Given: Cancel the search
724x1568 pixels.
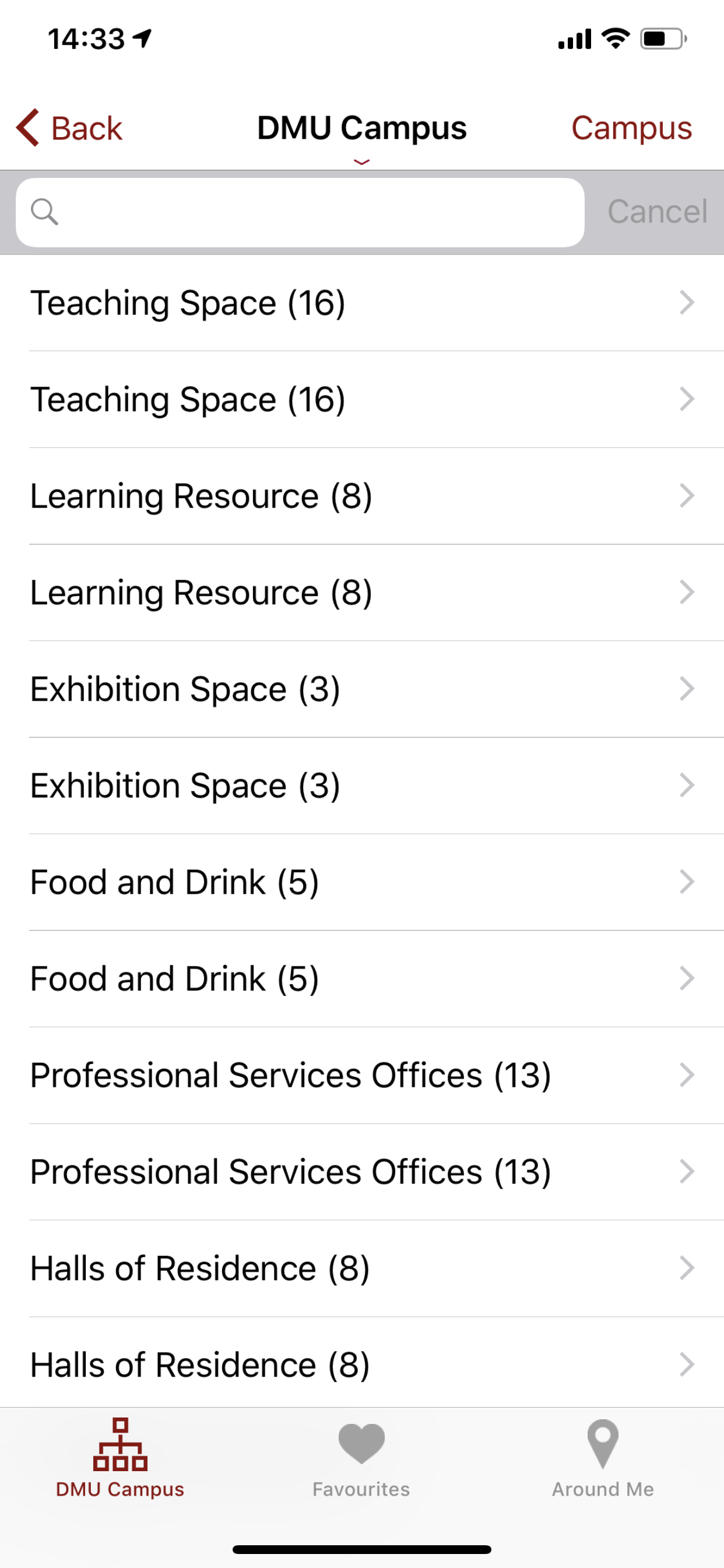Looking at the screenshot, I should 657,212.
